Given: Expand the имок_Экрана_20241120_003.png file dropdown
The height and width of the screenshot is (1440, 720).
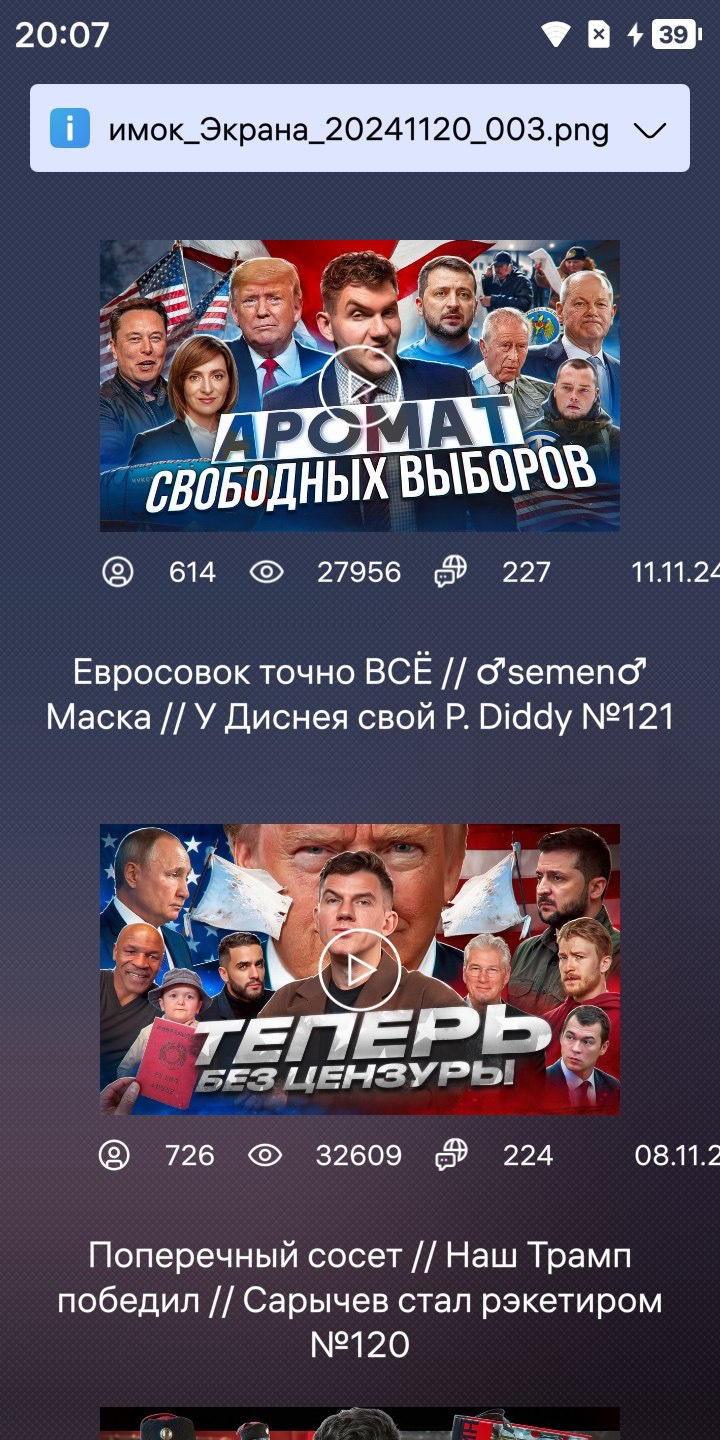Looking at the screenshot, I should (x=650, y=130).
